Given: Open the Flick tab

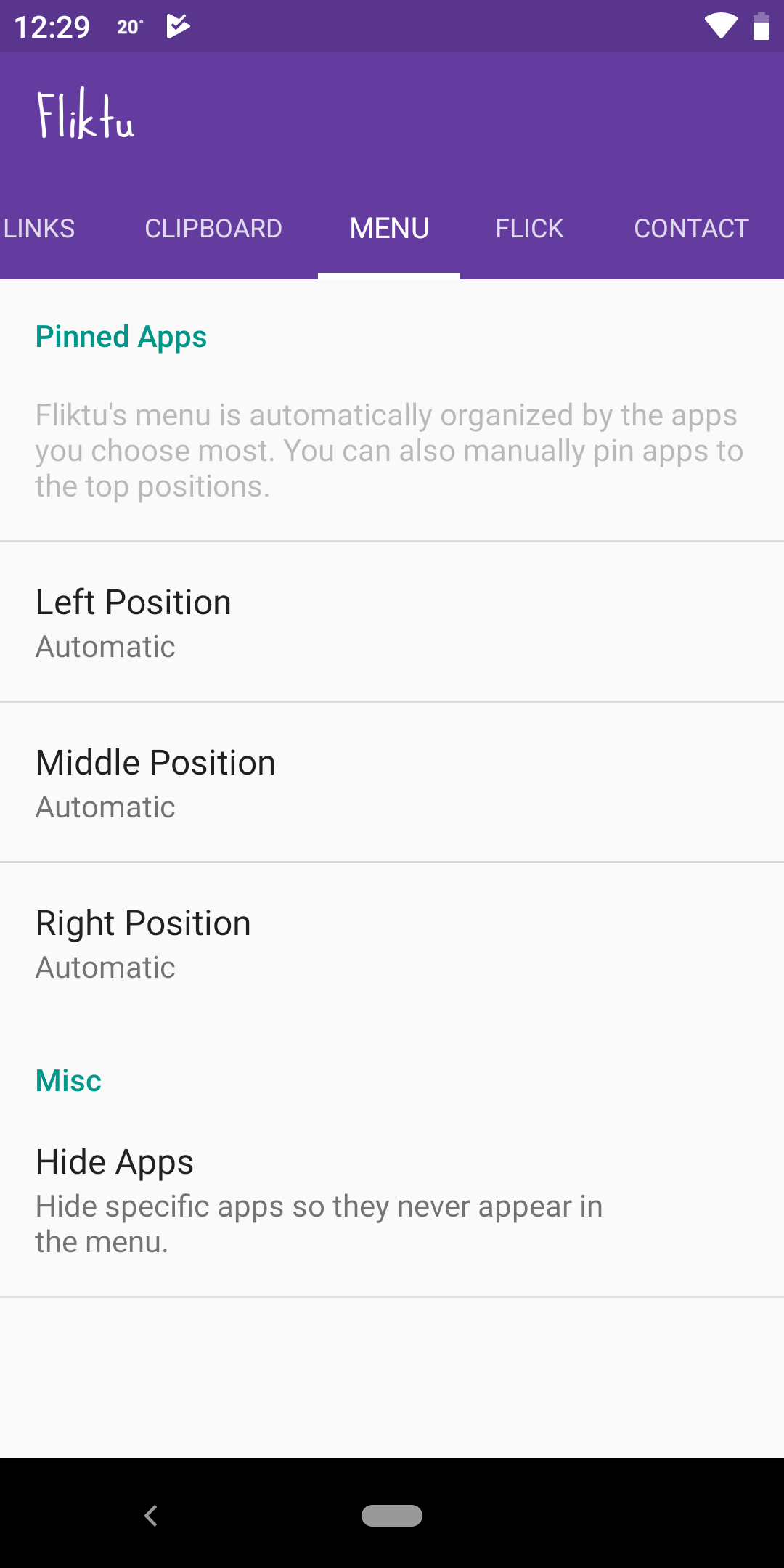Looking at the screenshot, I should click(x=529, y=229).
